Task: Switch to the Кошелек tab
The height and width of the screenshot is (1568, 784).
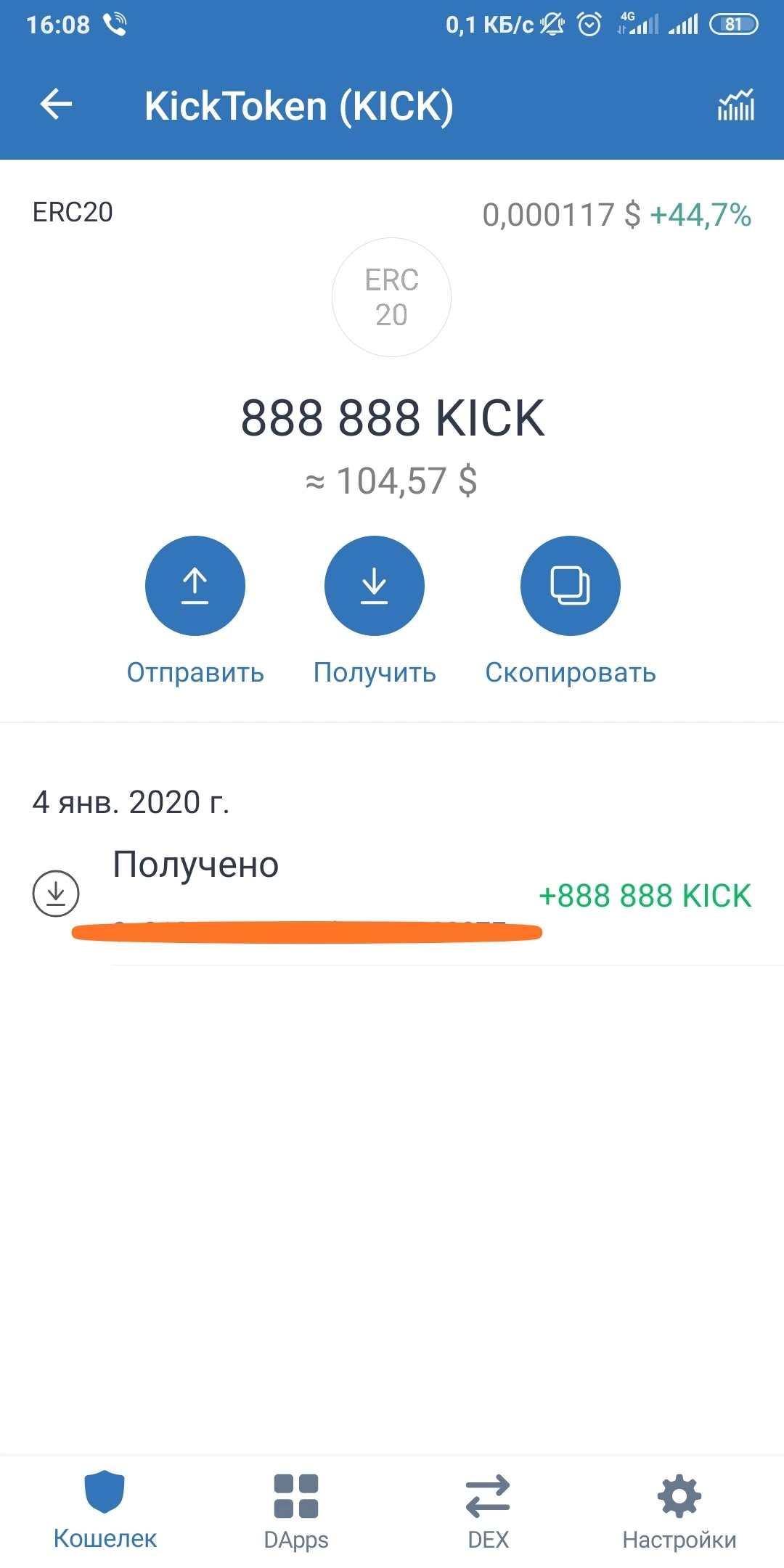Action: [105, 1511]
